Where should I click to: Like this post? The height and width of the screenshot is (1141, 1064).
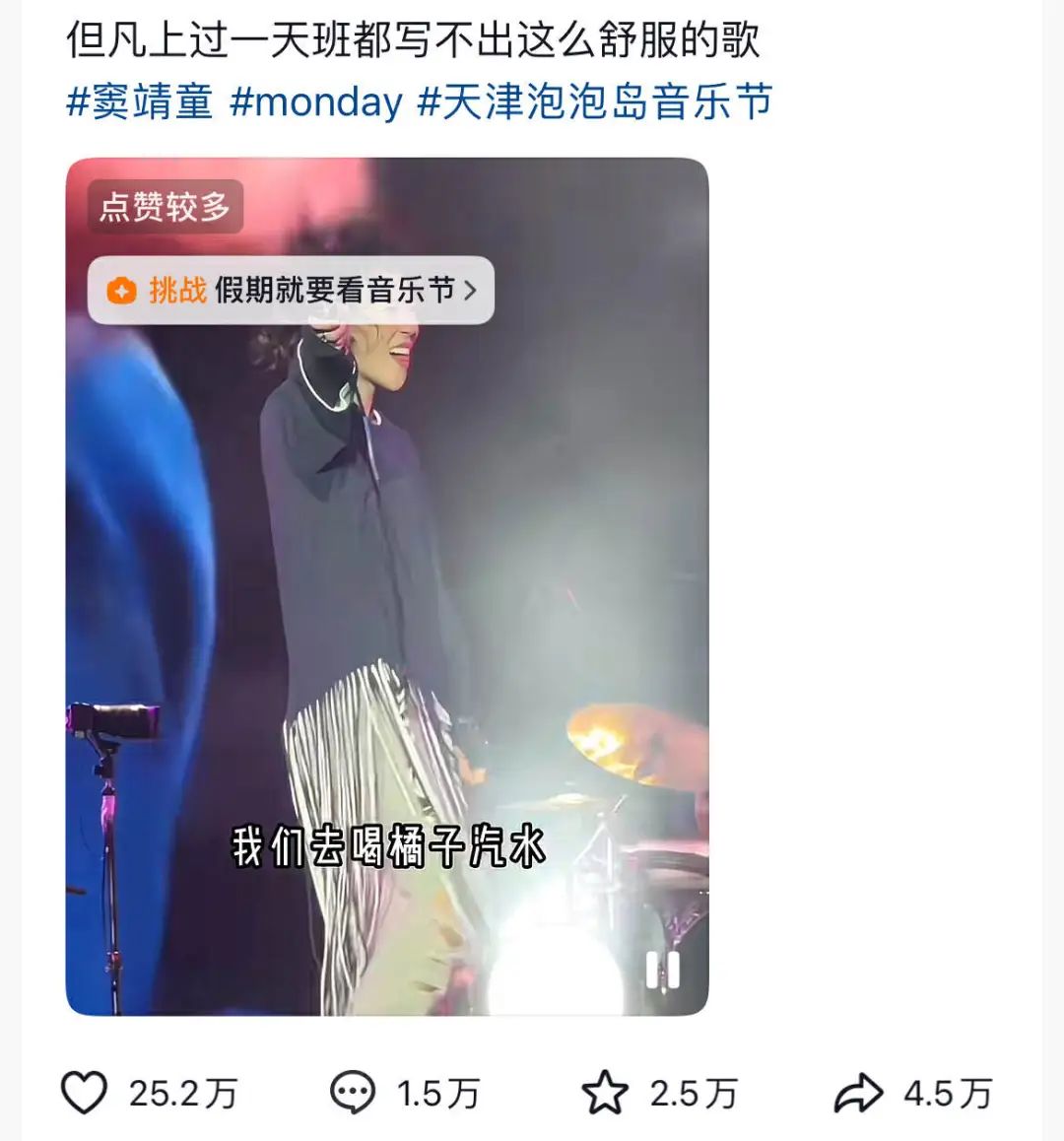click(85, 1093)
